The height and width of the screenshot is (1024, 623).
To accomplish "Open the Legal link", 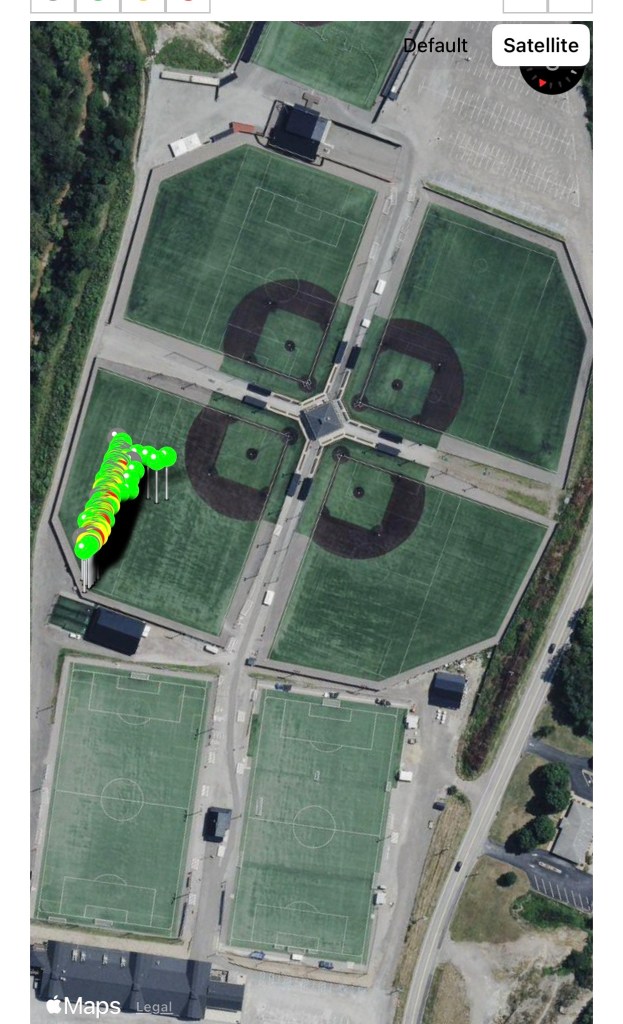I will tap(154, 1007).
